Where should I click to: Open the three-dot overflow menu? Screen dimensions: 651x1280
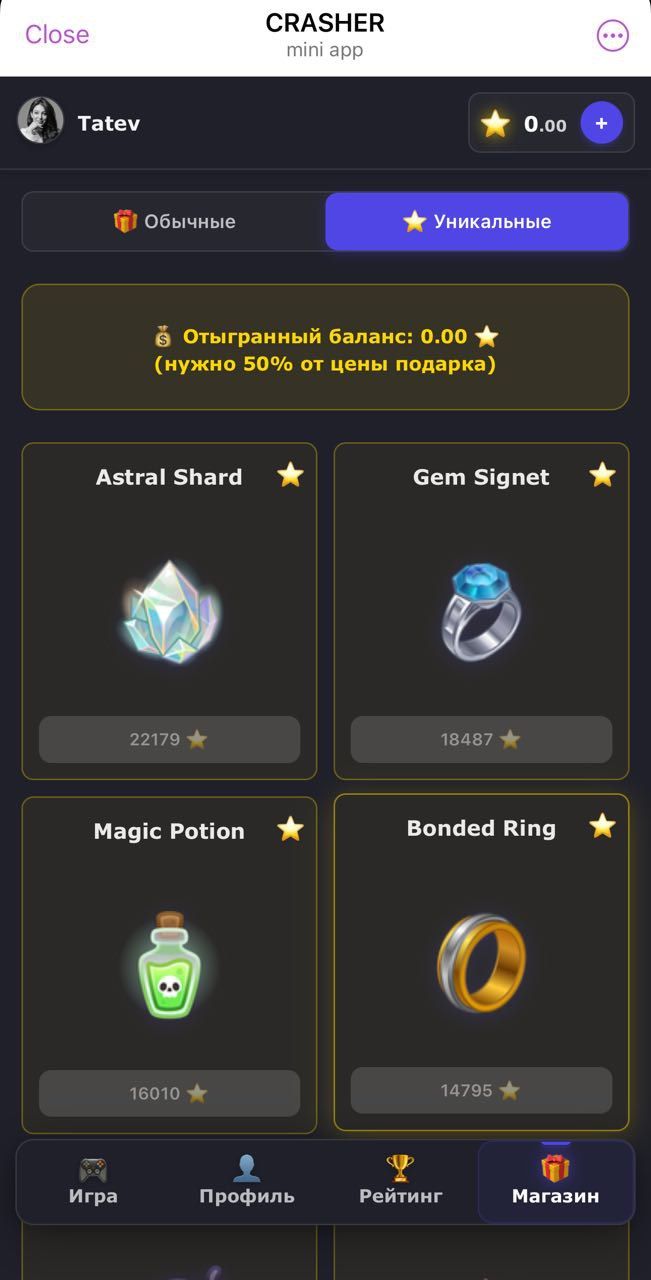[612, 36]
